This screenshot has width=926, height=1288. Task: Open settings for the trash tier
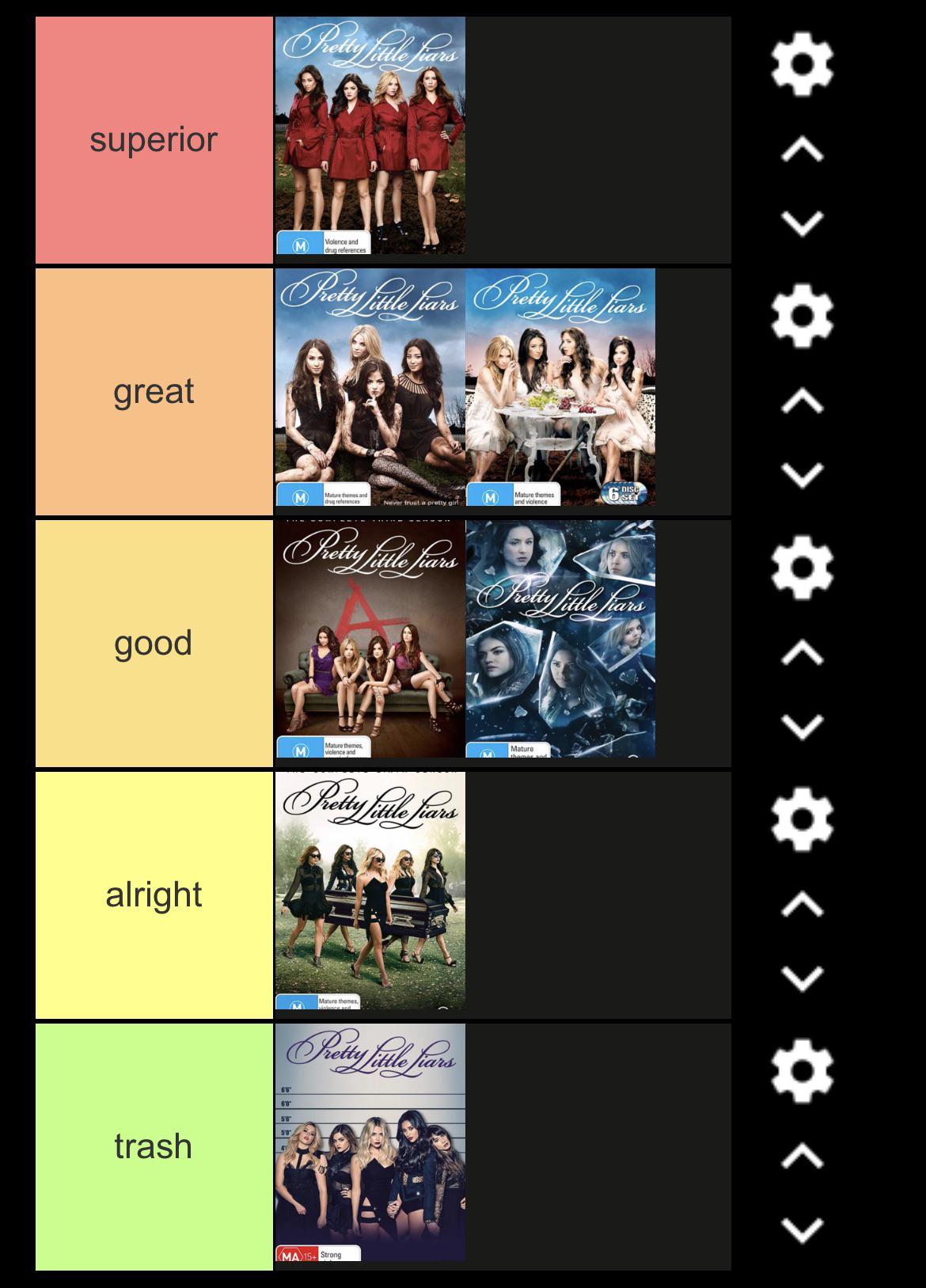tap(802, 1070)
